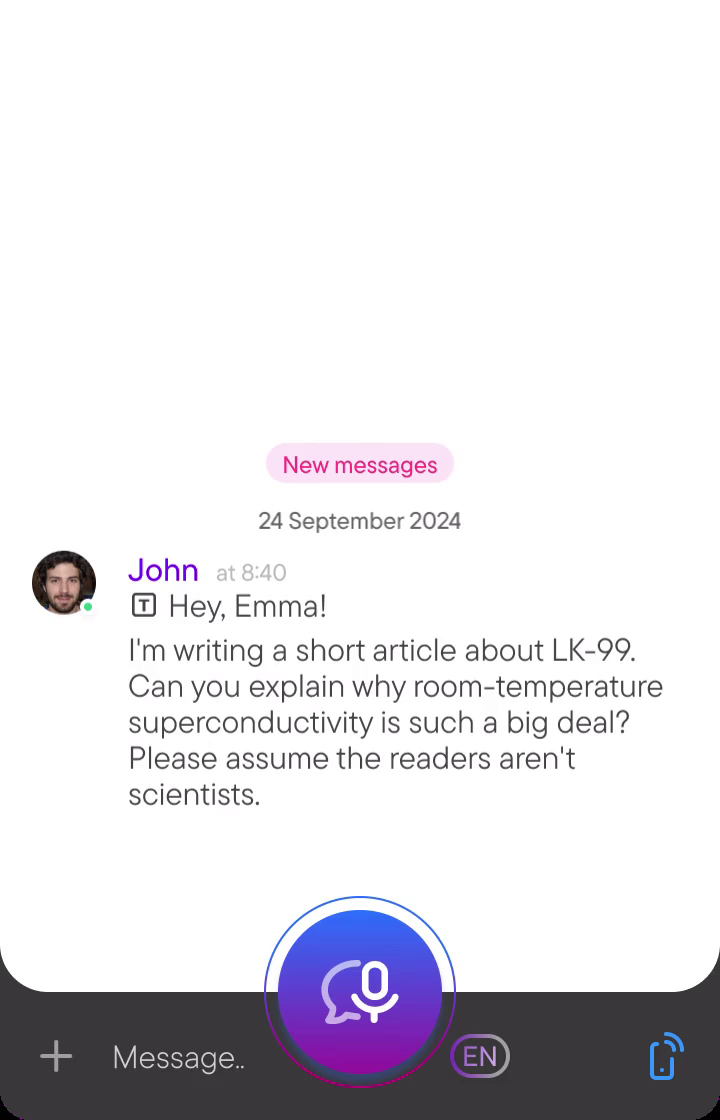Image resolution: width=720 pixels, height=1120 pixels.
Task: Tap the voice message microphone button
Action: tap(360, 992)
